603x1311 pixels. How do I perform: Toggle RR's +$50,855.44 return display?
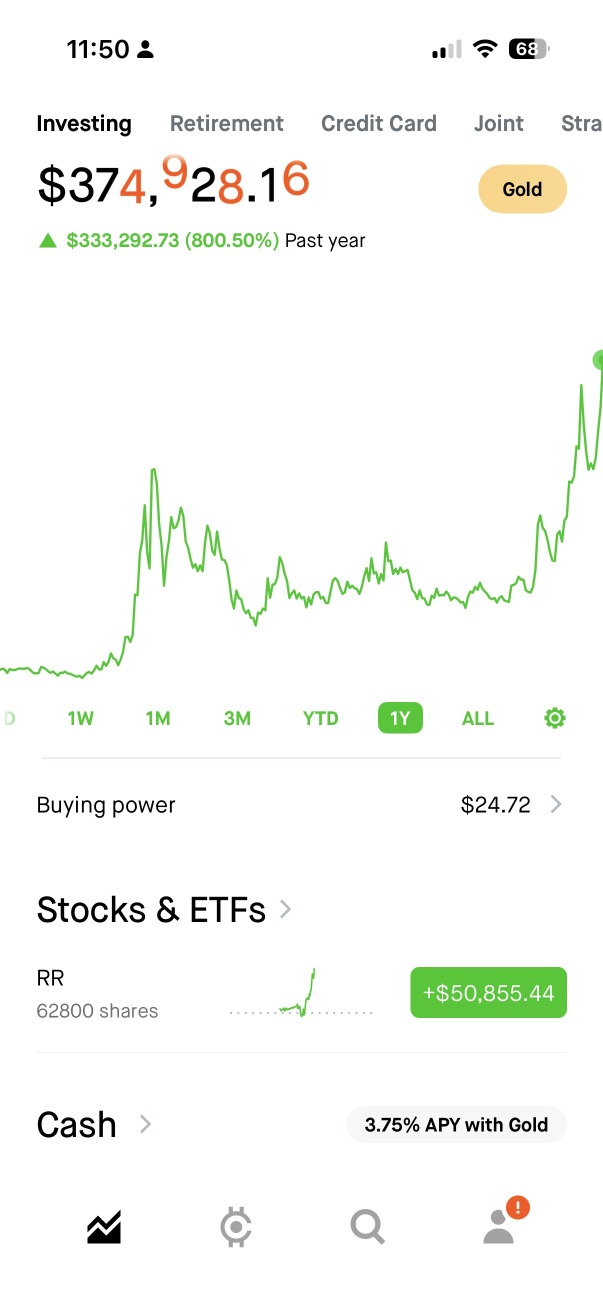tap(488, 993)
